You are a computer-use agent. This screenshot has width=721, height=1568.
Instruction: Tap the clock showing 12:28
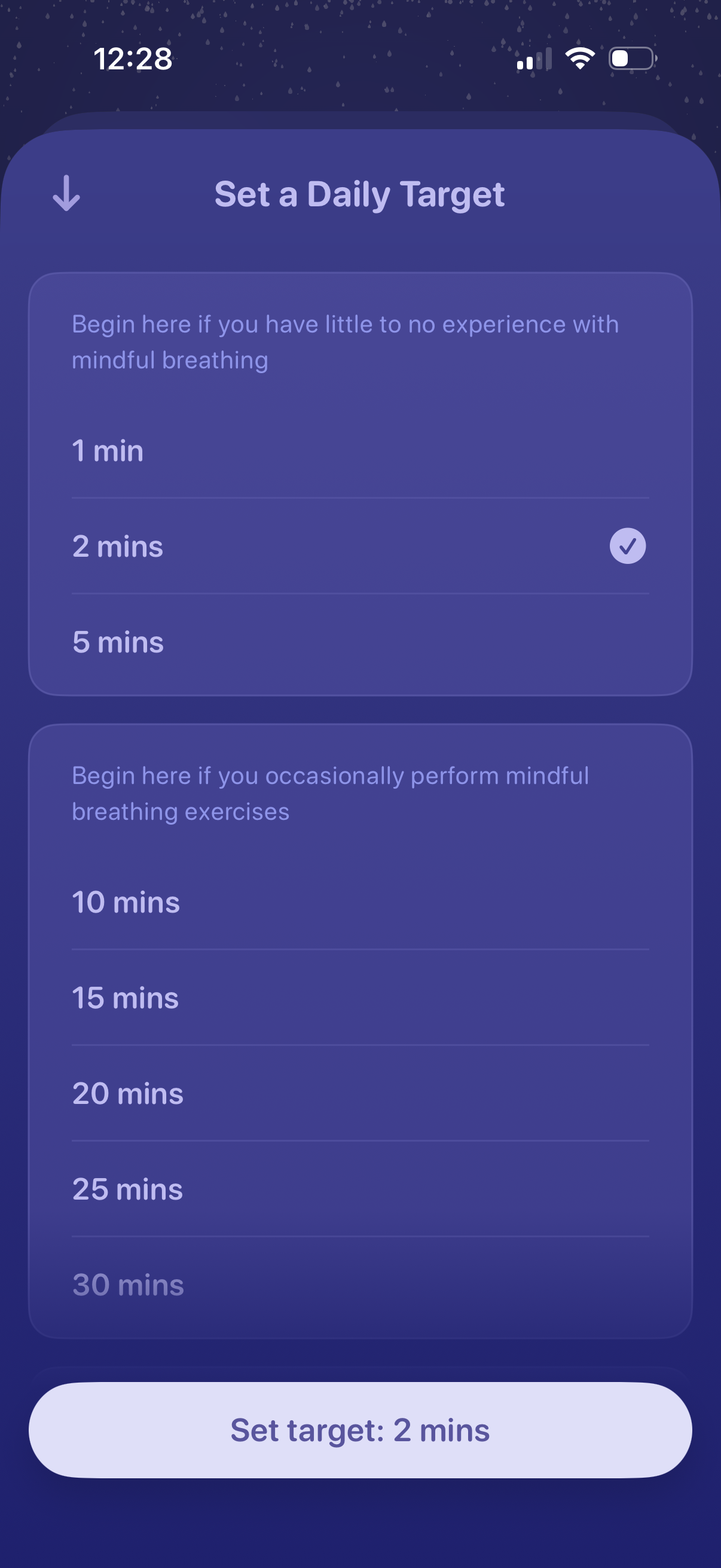pos(132,59)
